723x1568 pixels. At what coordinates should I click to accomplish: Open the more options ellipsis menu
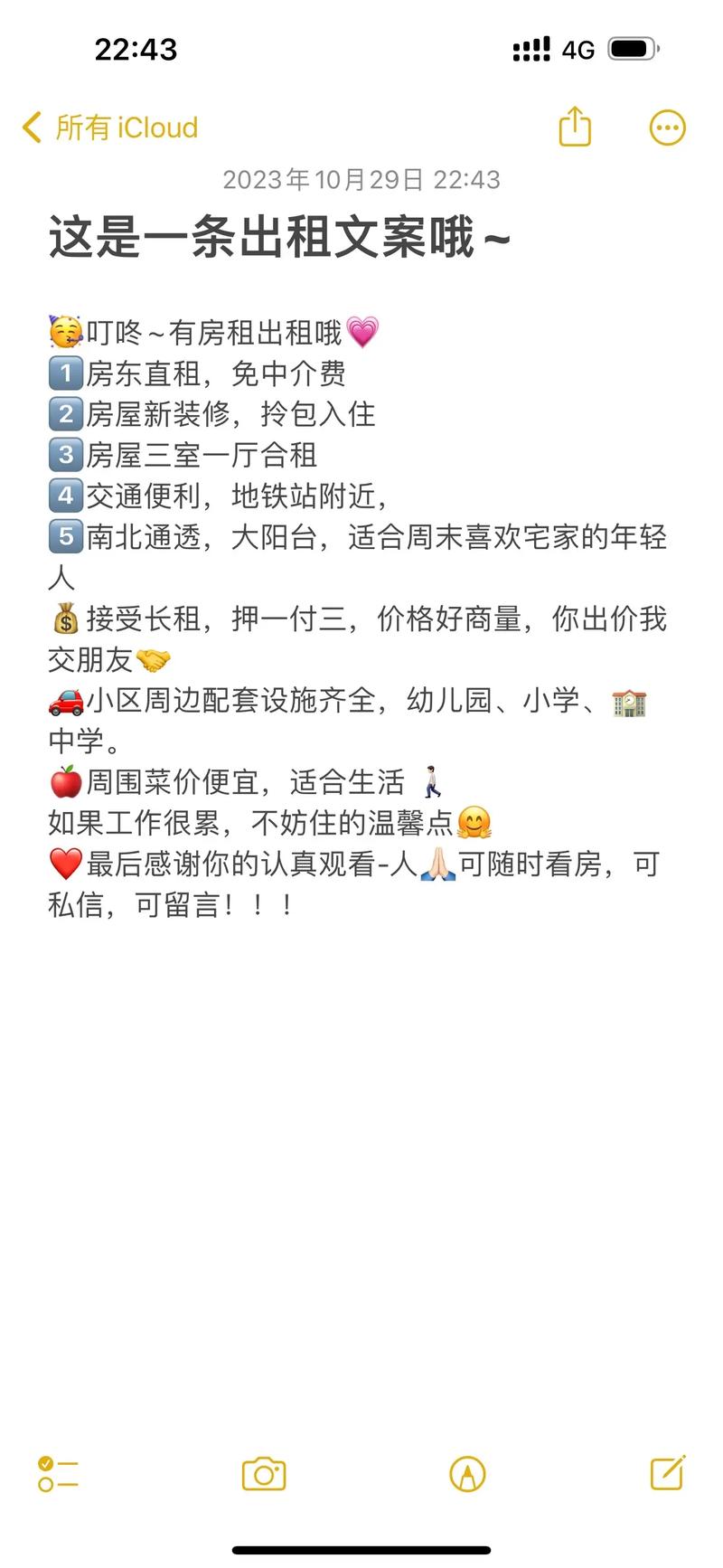pos(667,127)
